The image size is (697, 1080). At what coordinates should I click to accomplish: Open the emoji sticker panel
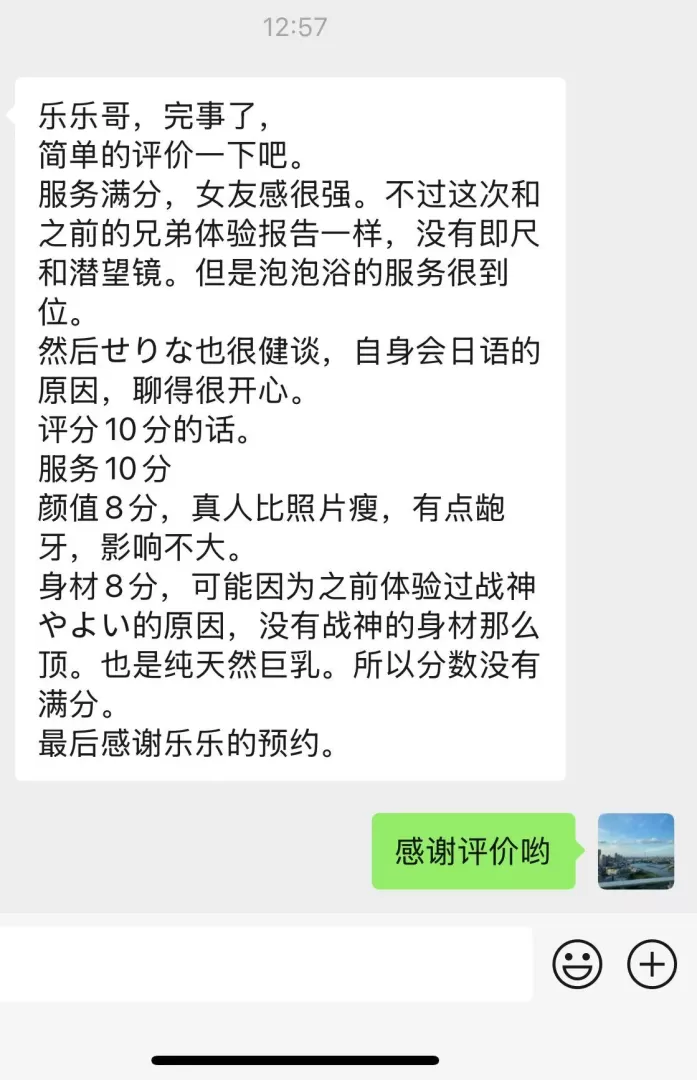click(578, 965)
